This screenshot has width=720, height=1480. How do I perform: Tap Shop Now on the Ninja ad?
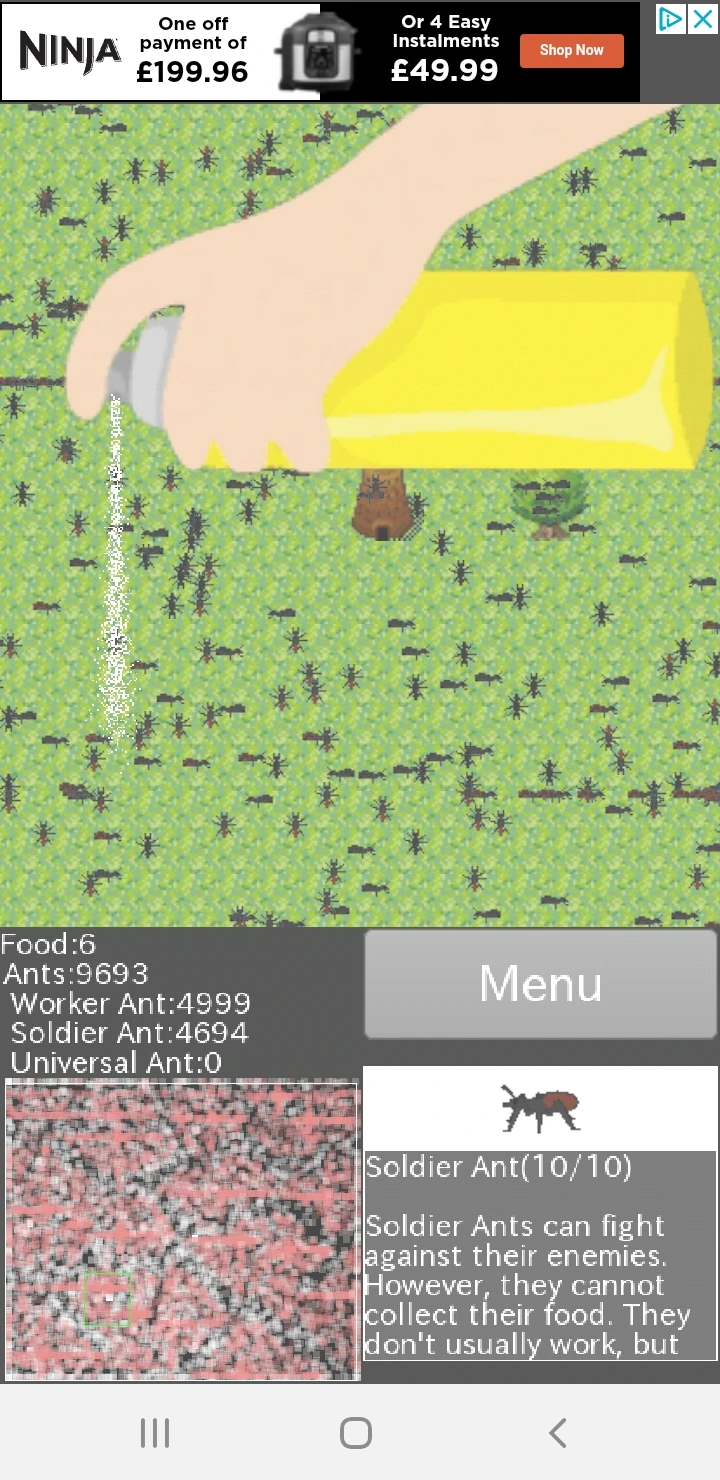(x=571, y=50)
